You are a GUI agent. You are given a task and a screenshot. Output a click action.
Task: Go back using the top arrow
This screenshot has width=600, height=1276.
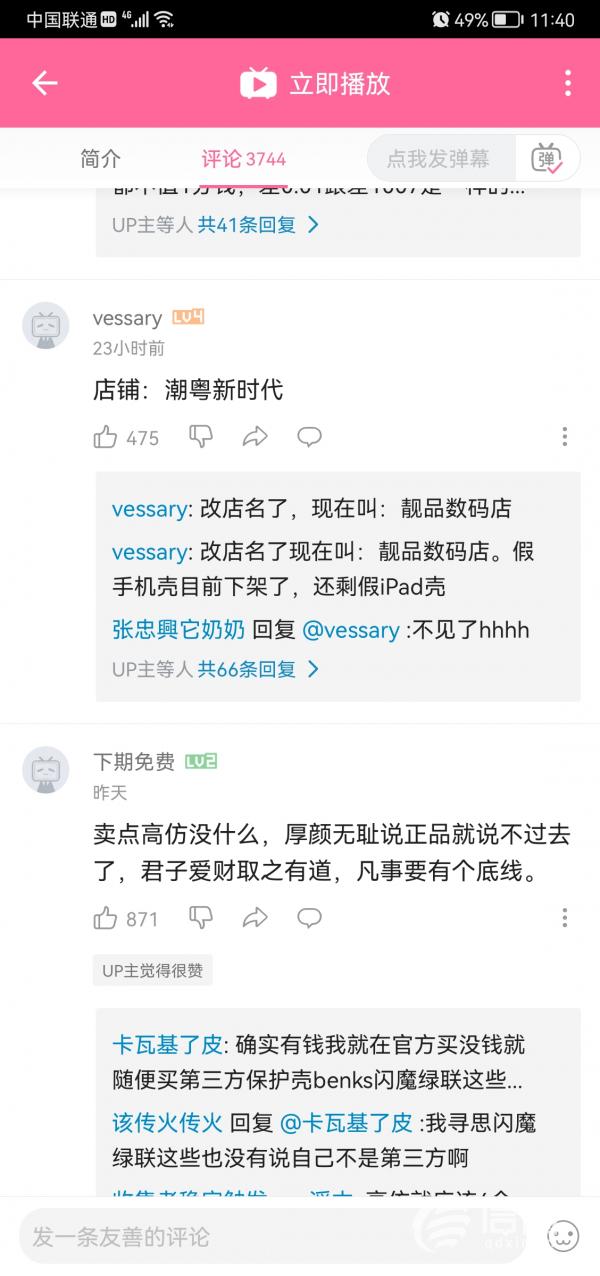(x=45, y=83)
